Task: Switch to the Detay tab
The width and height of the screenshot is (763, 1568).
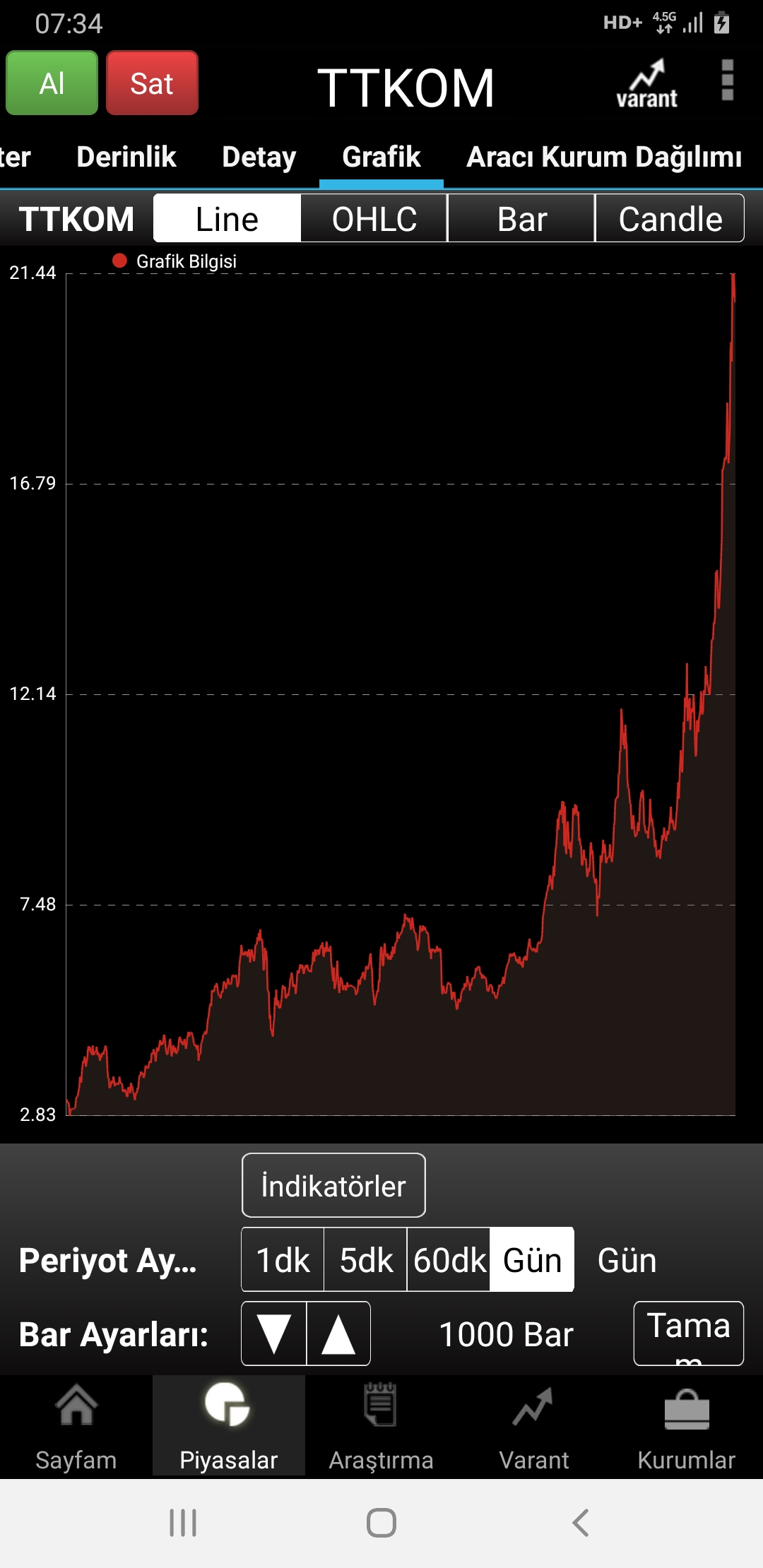Action: tap(259, 157)
